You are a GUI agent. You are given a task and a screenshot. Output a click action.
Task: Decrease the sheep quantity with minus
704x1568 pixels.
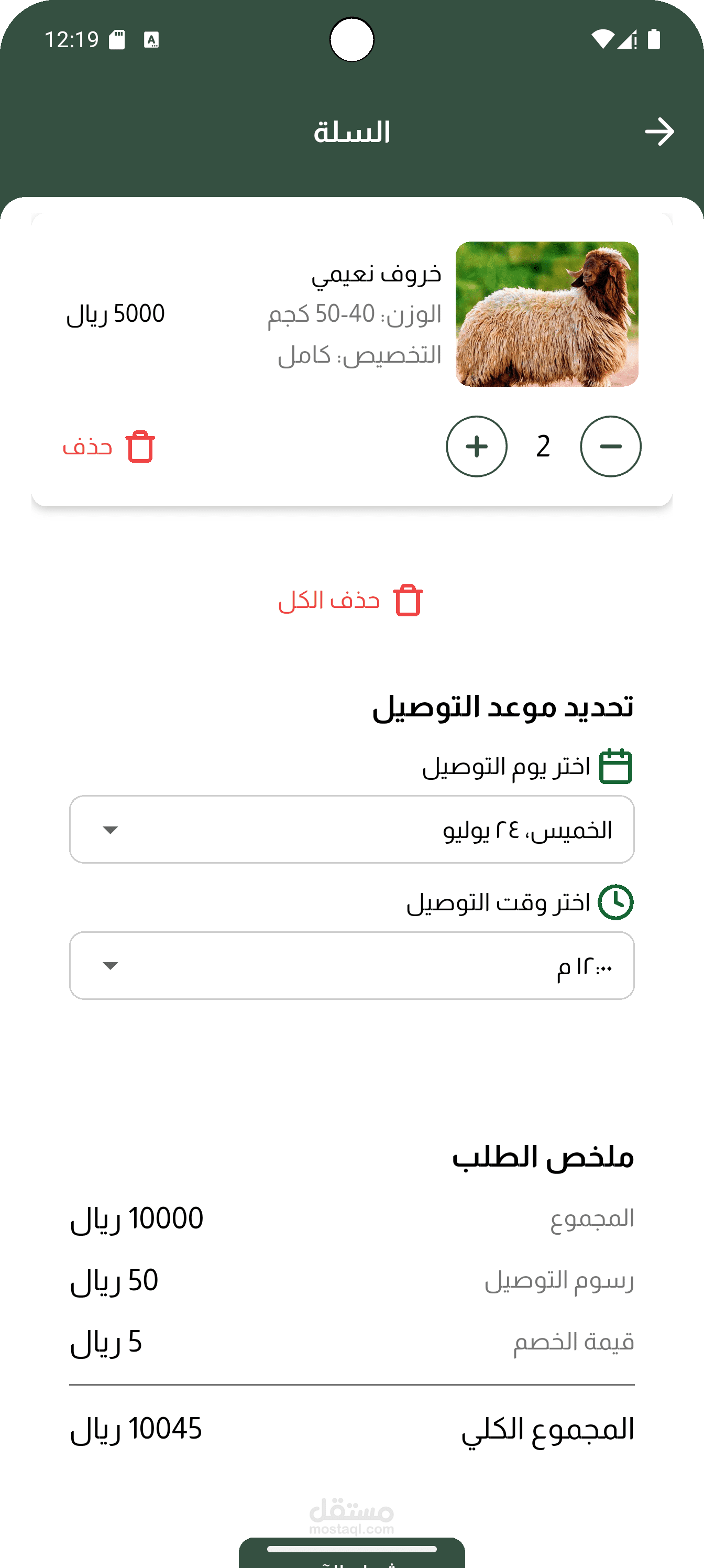(610, 446)
